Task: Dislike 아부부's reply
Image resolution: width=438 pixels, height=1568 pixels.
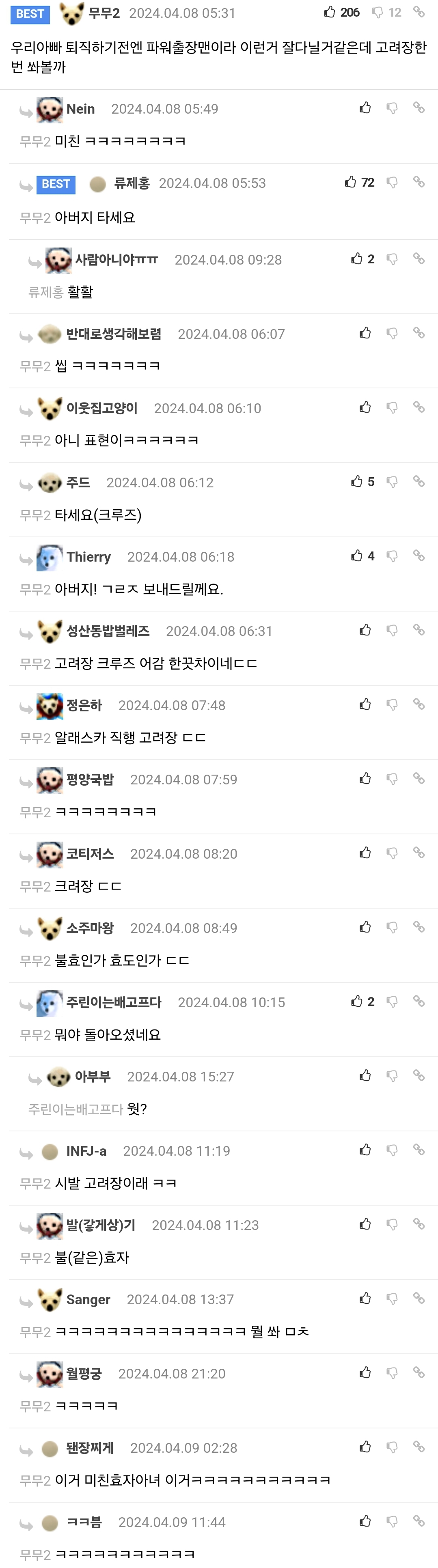Action: click(x=392, y=1076)
